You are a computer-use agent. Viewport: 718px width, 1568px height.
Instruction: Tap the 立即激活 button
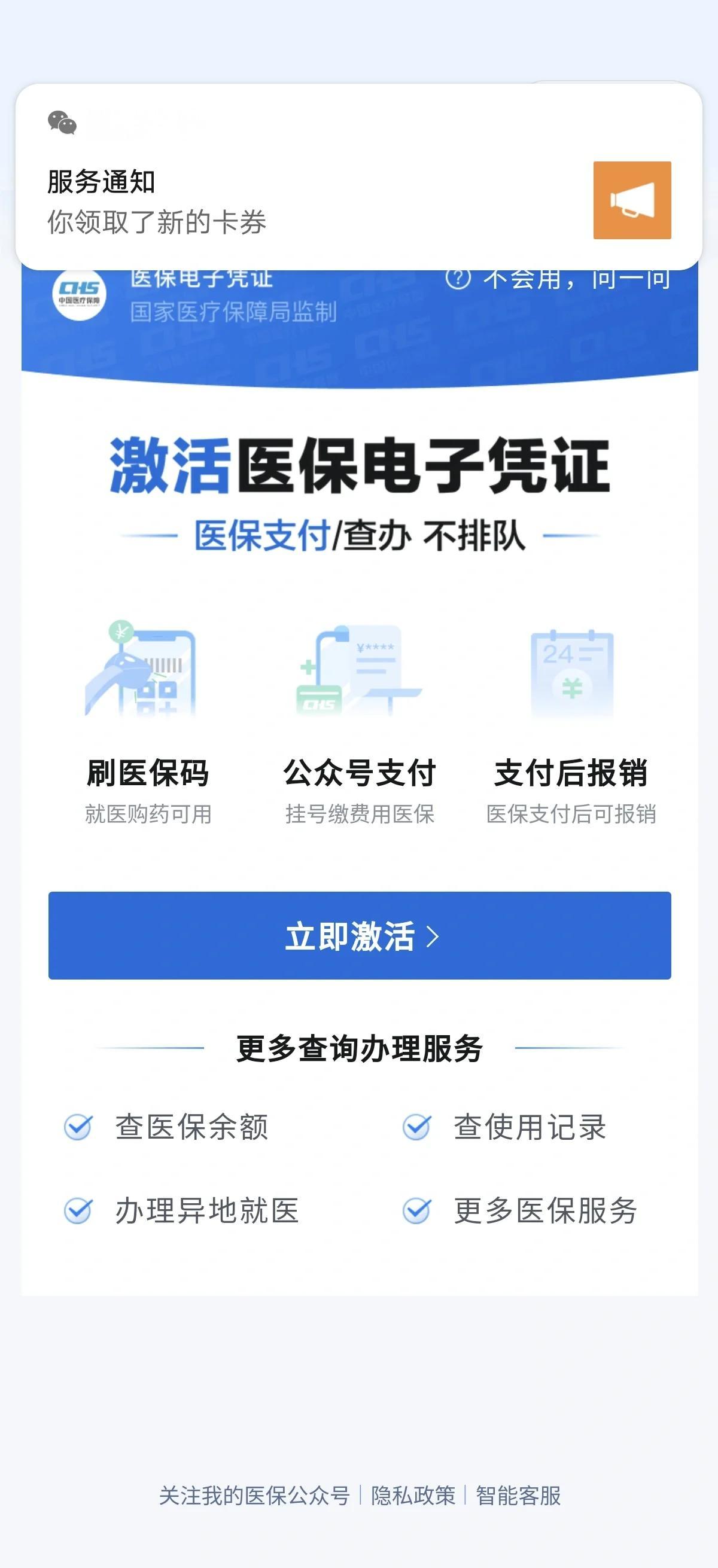[x=360, y=935]
